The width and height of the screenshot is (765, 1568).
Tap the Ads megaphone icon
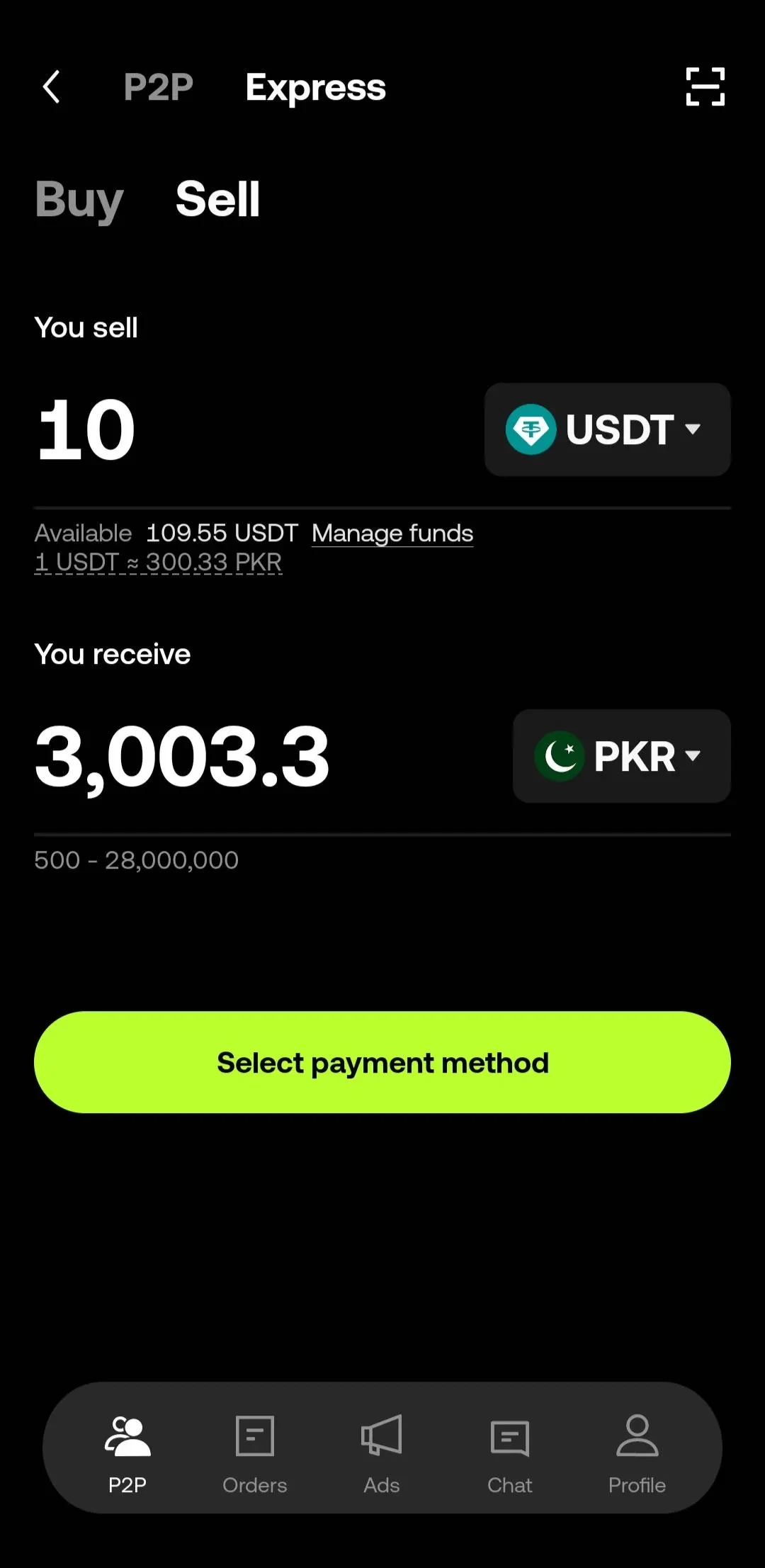coord(382,1451)
